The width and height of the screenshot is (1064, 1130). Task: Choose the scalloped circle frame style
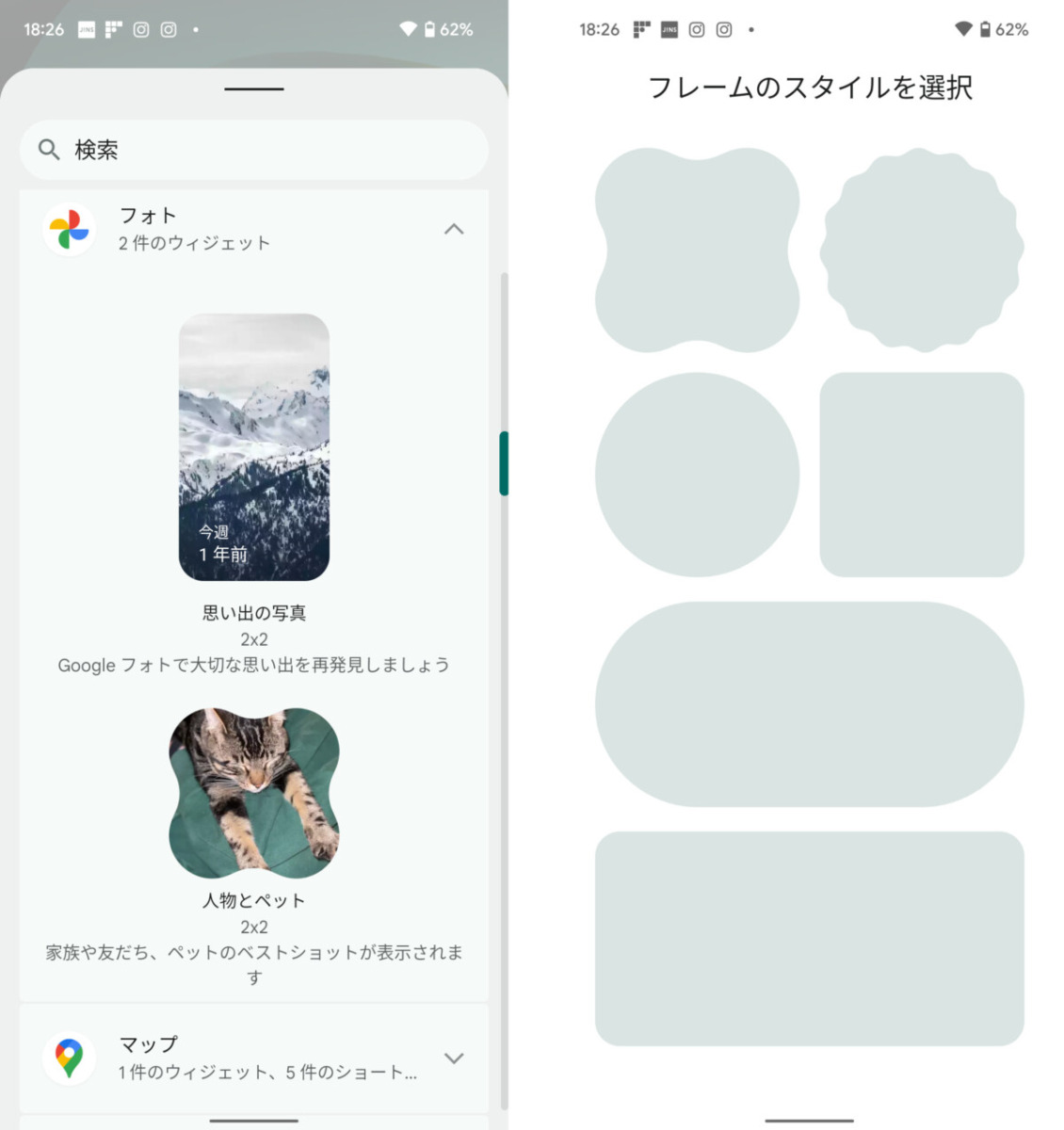click(x=922, y=250)
